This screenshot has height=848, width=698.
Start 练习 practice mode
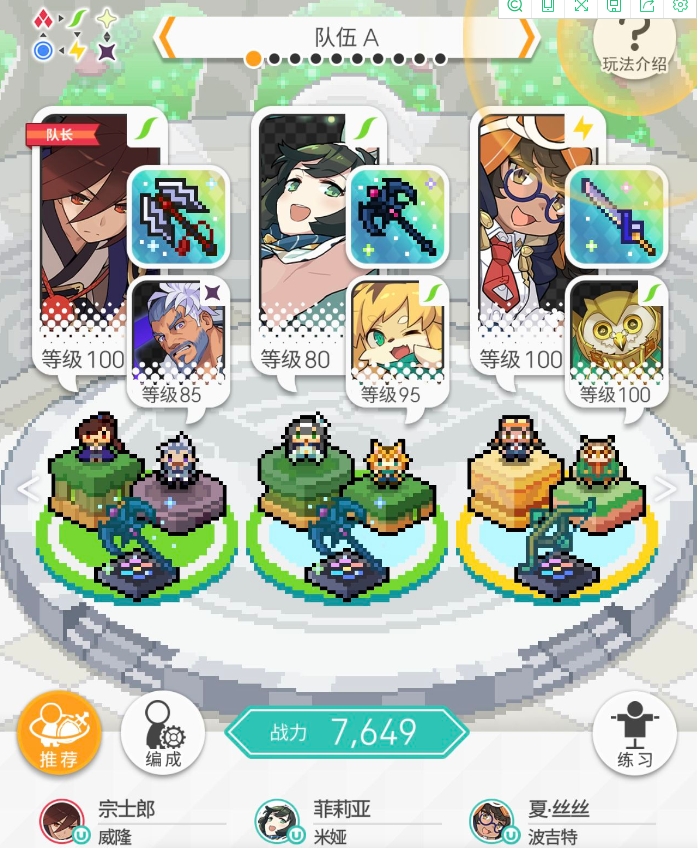click(x=634, y=733)
